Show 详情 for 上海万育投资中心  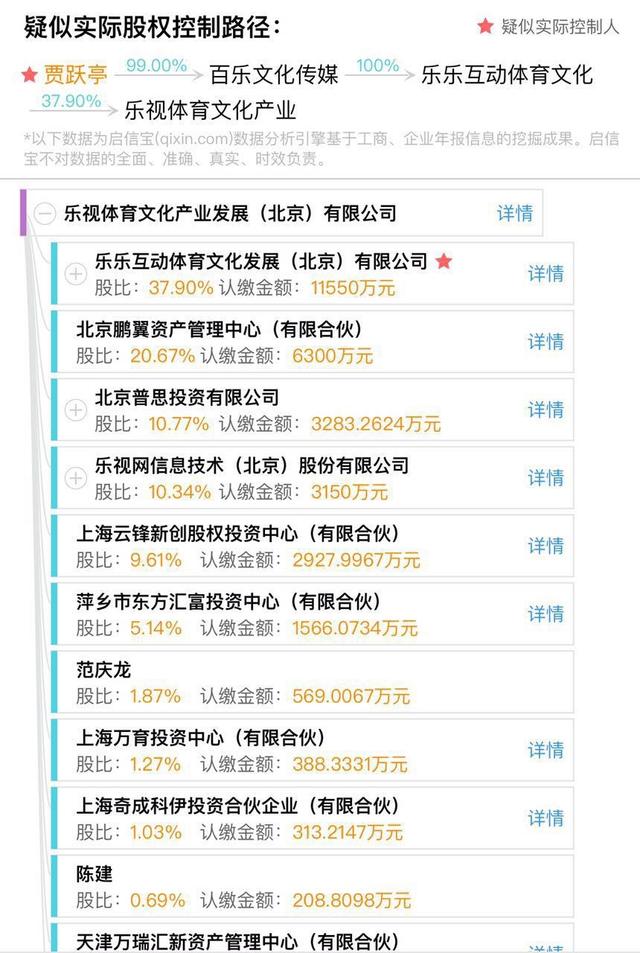tap(546, 750)
